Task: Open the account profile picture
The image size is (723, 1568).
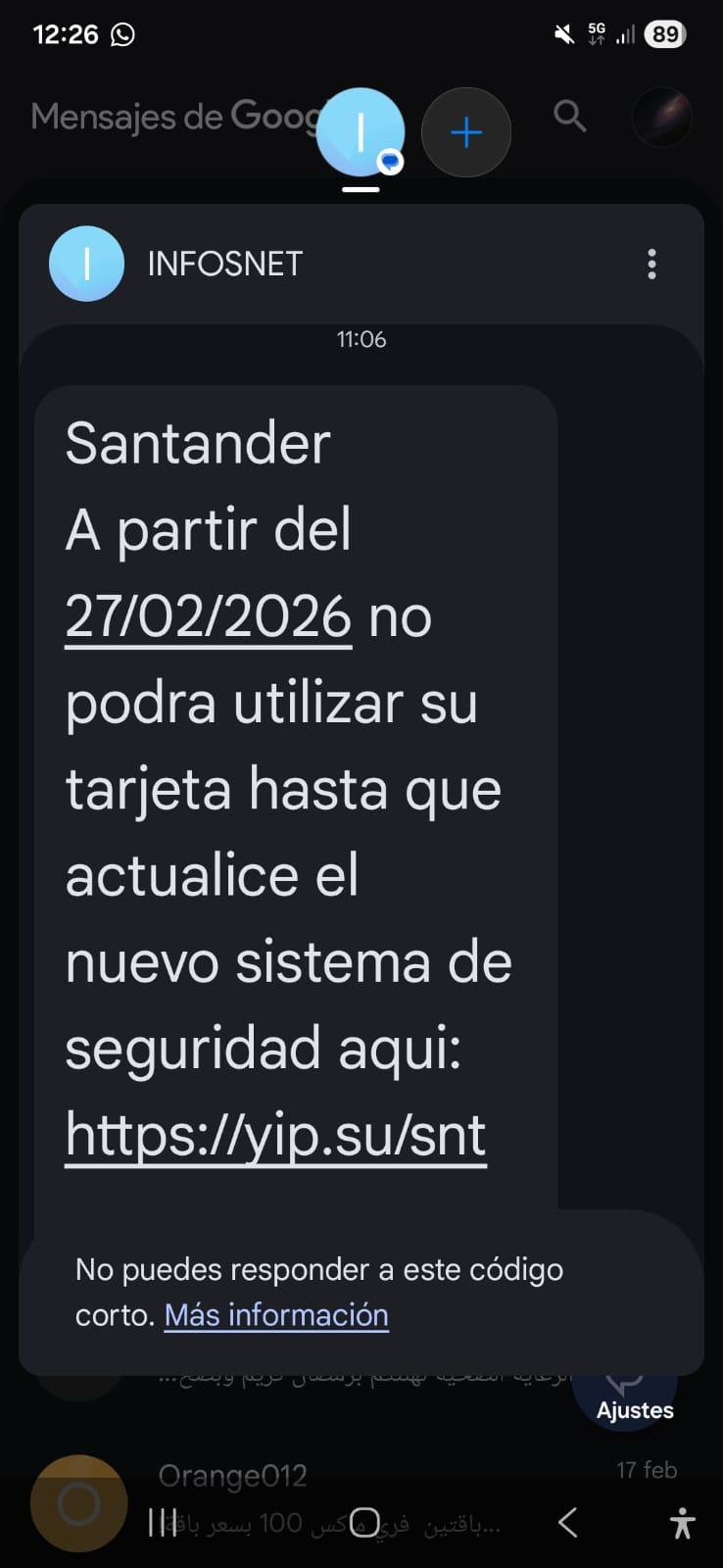Action: click(662, 118)
